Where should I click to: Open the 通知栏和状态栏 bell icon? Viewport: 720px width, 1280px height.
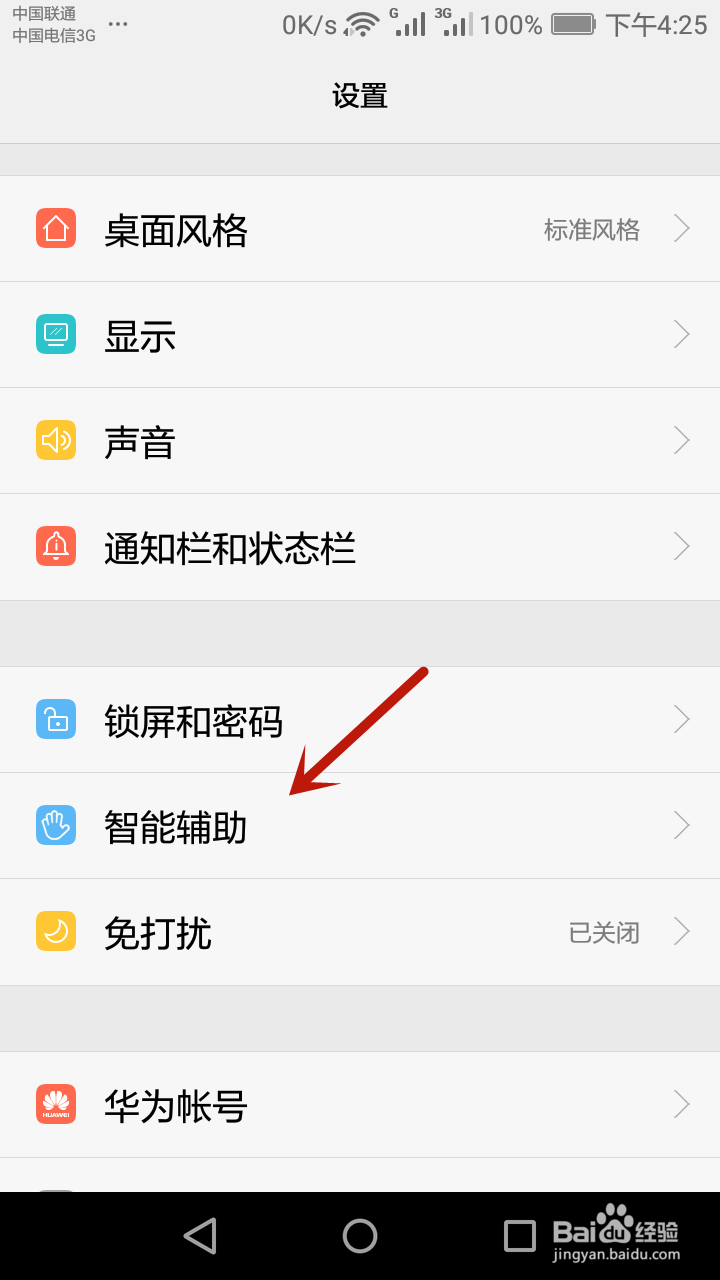click(x=55, y=546)
